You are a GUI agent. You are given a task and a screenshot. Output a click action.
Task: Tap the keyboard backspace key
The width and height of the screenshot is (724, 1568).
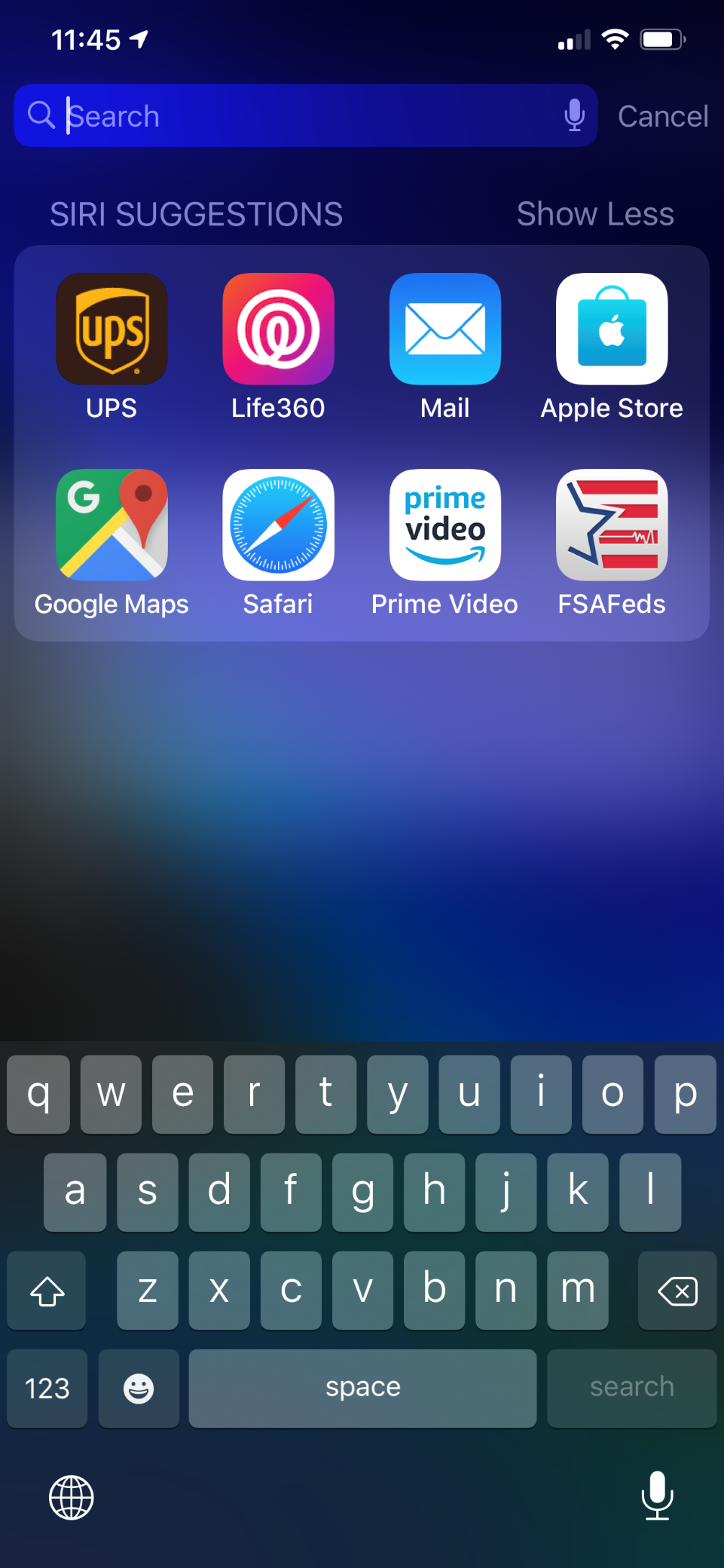point(677,1291)
